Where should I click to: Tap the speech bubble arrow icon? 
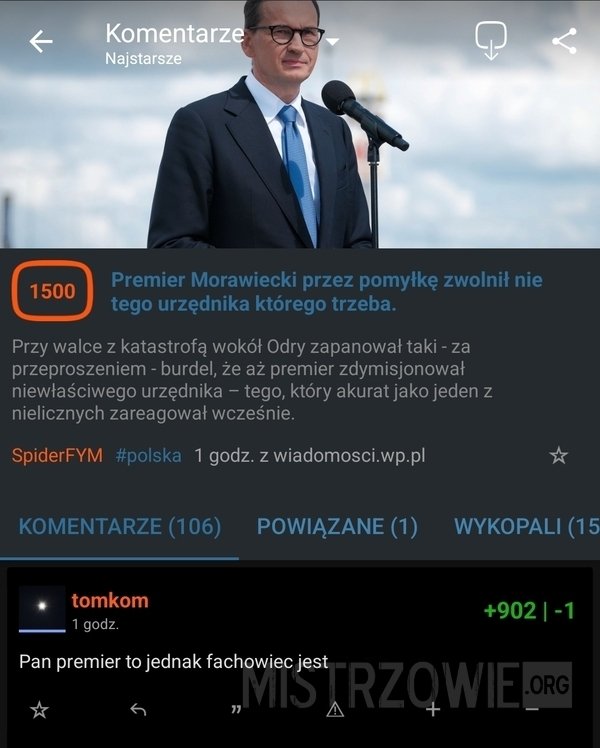click(x=490, y=40)
